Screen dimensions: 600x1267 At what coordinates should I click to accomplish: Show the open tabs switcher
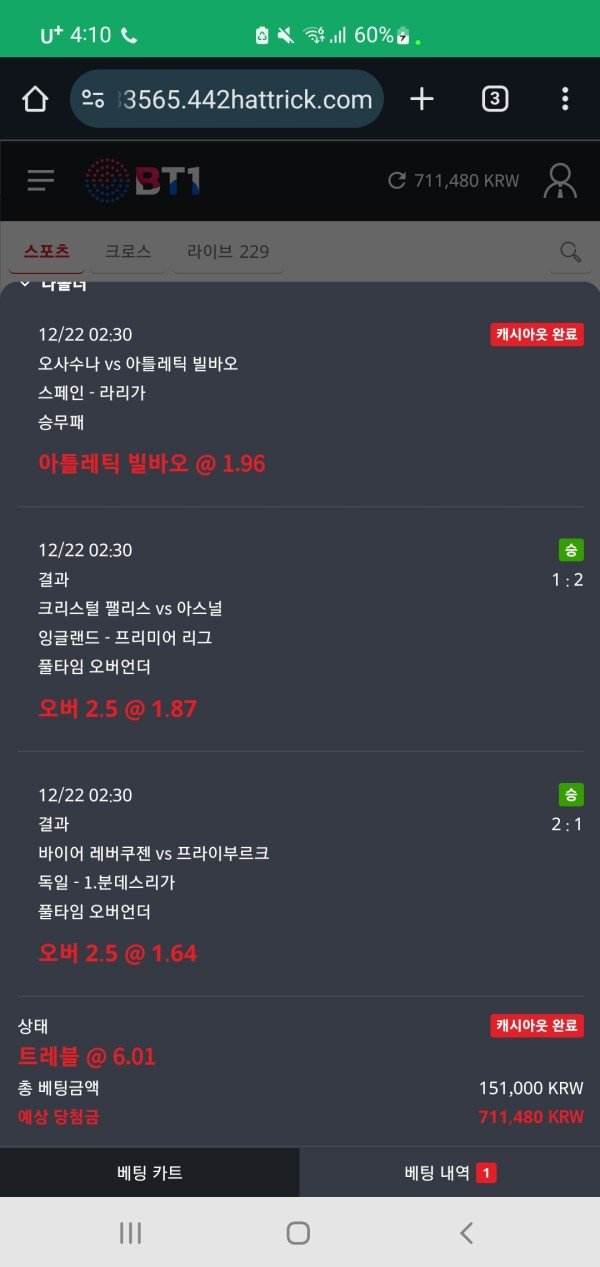coord(495,99)
